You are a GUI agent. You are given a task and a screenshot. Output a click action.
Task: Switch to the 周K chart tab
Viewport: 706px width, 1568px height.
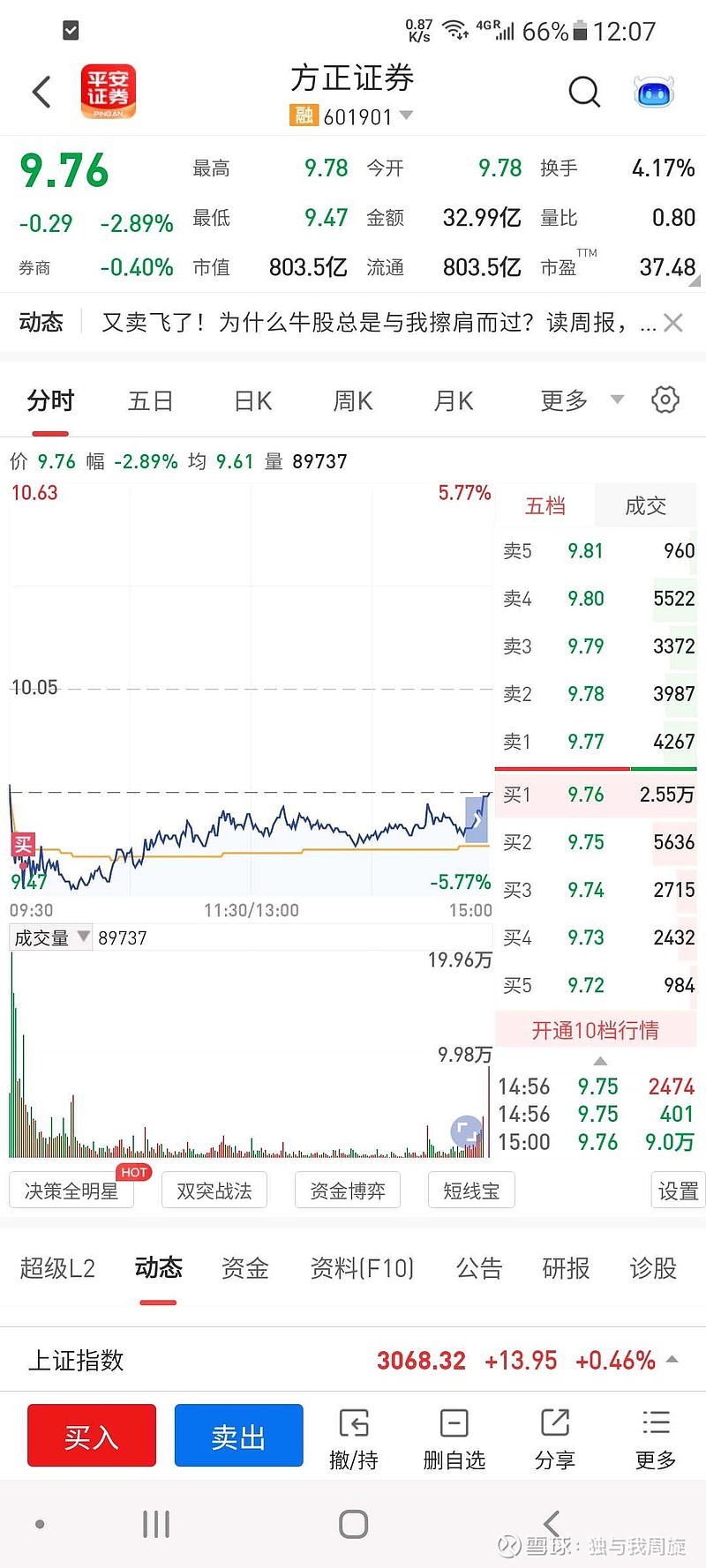[x=352, y=401]
